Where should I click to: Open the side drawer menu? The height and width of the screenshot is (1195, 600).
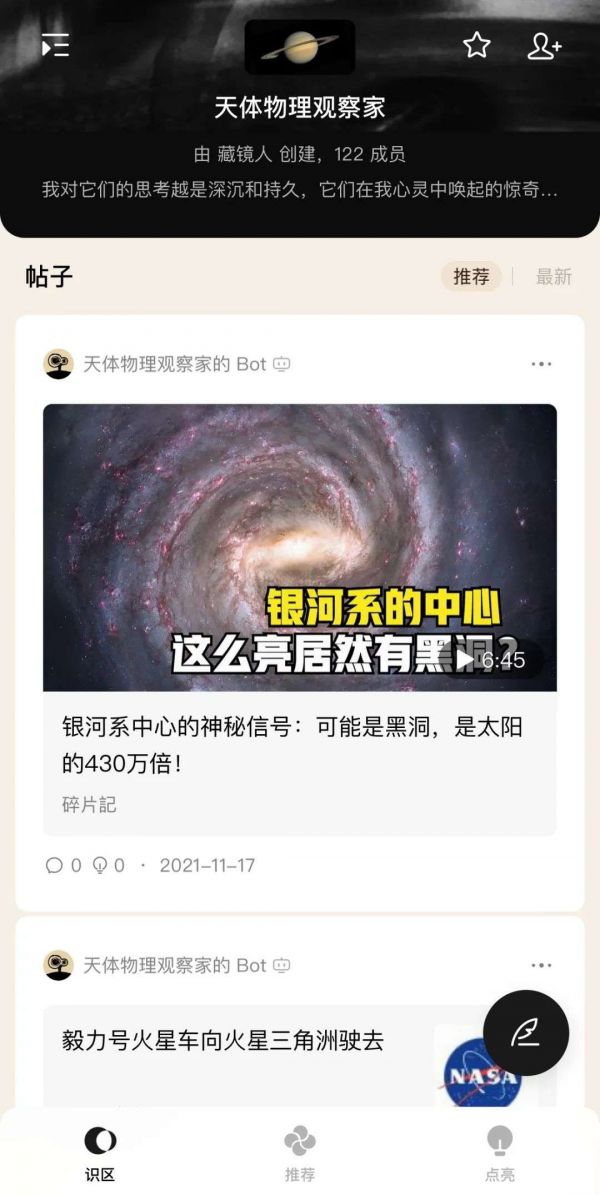point(55,46)
